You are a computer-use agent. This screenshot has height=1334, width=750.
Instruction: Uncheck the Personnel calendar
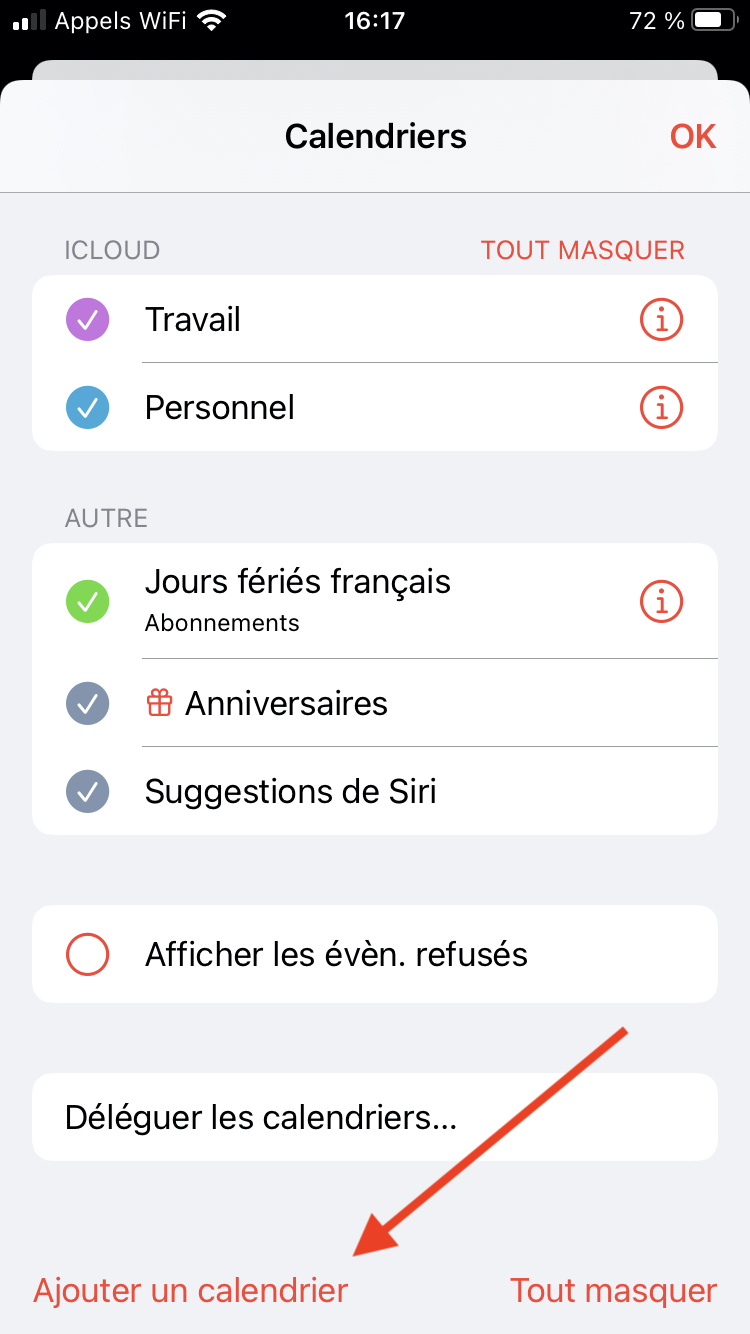[x=87, y=408]
